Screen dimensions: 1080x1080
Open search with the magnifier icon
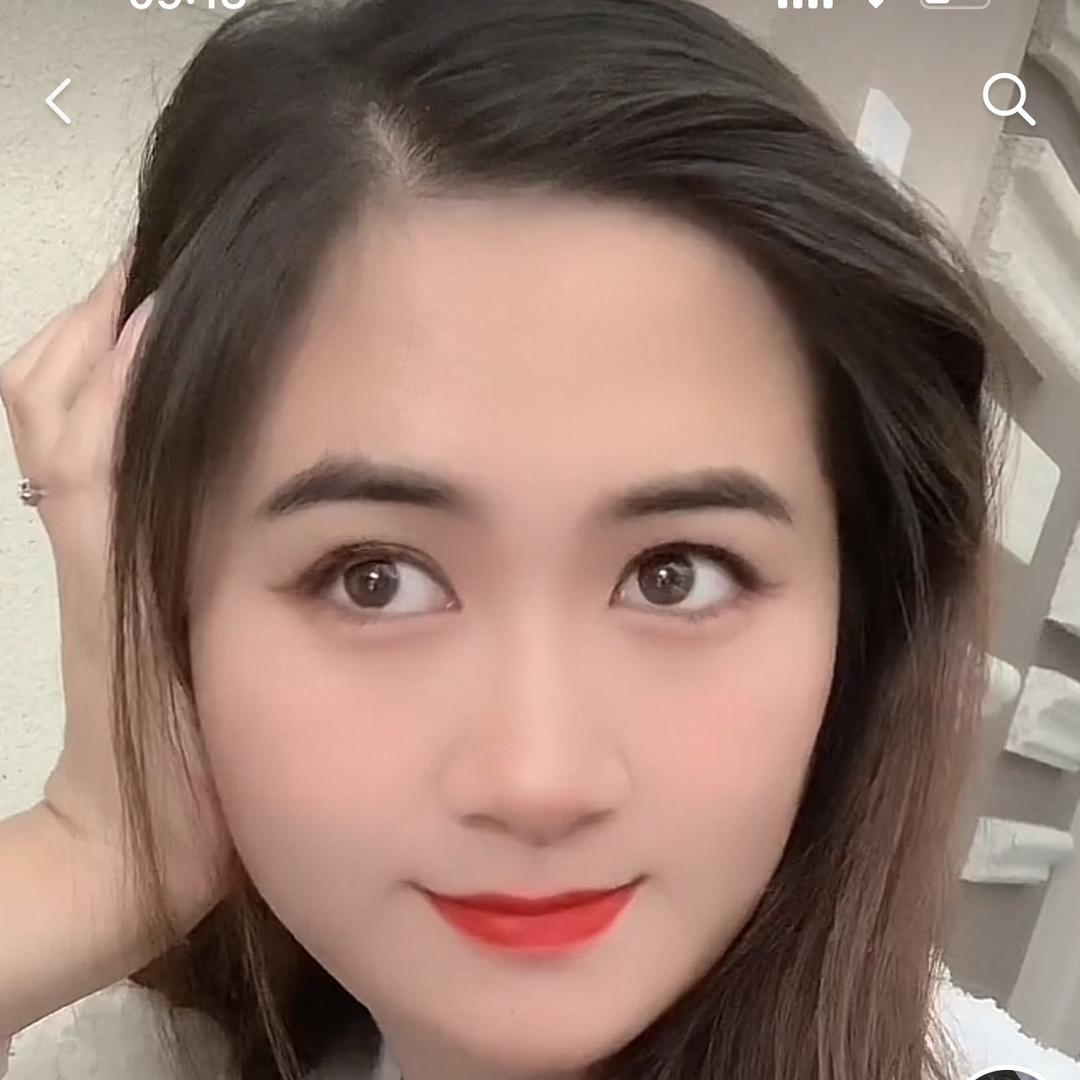coord(1009,99)
